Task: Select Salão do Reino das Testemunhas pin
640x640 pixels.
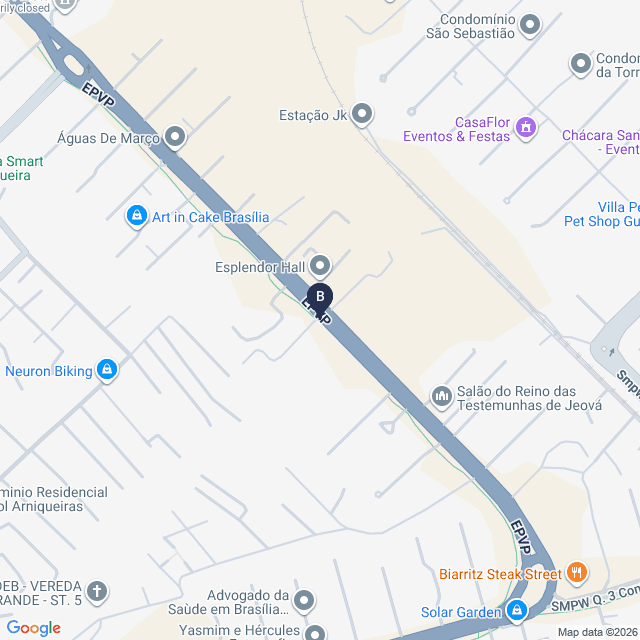Action: tap(442, 397)
